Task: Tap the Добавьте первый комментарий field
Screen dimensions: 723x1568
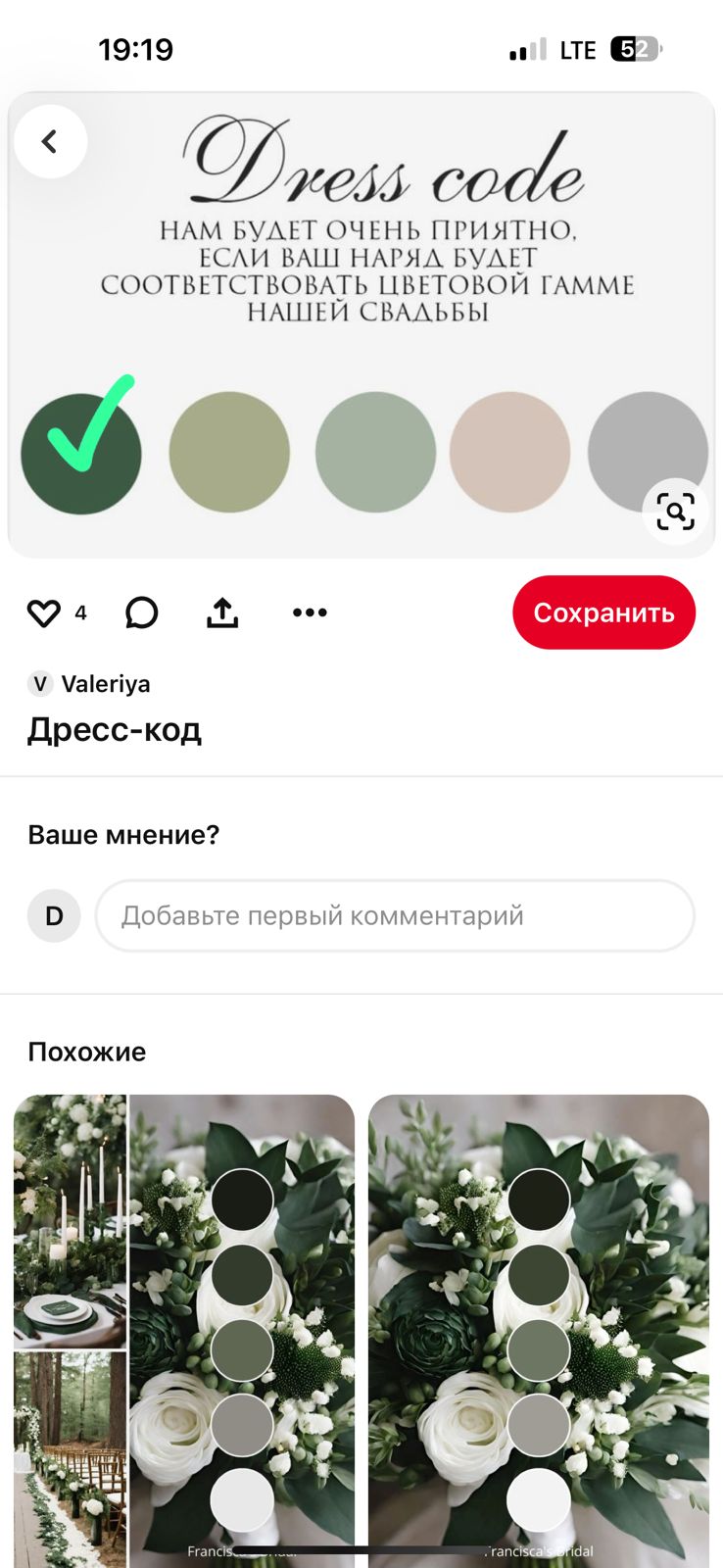Action: pos(395,915)
